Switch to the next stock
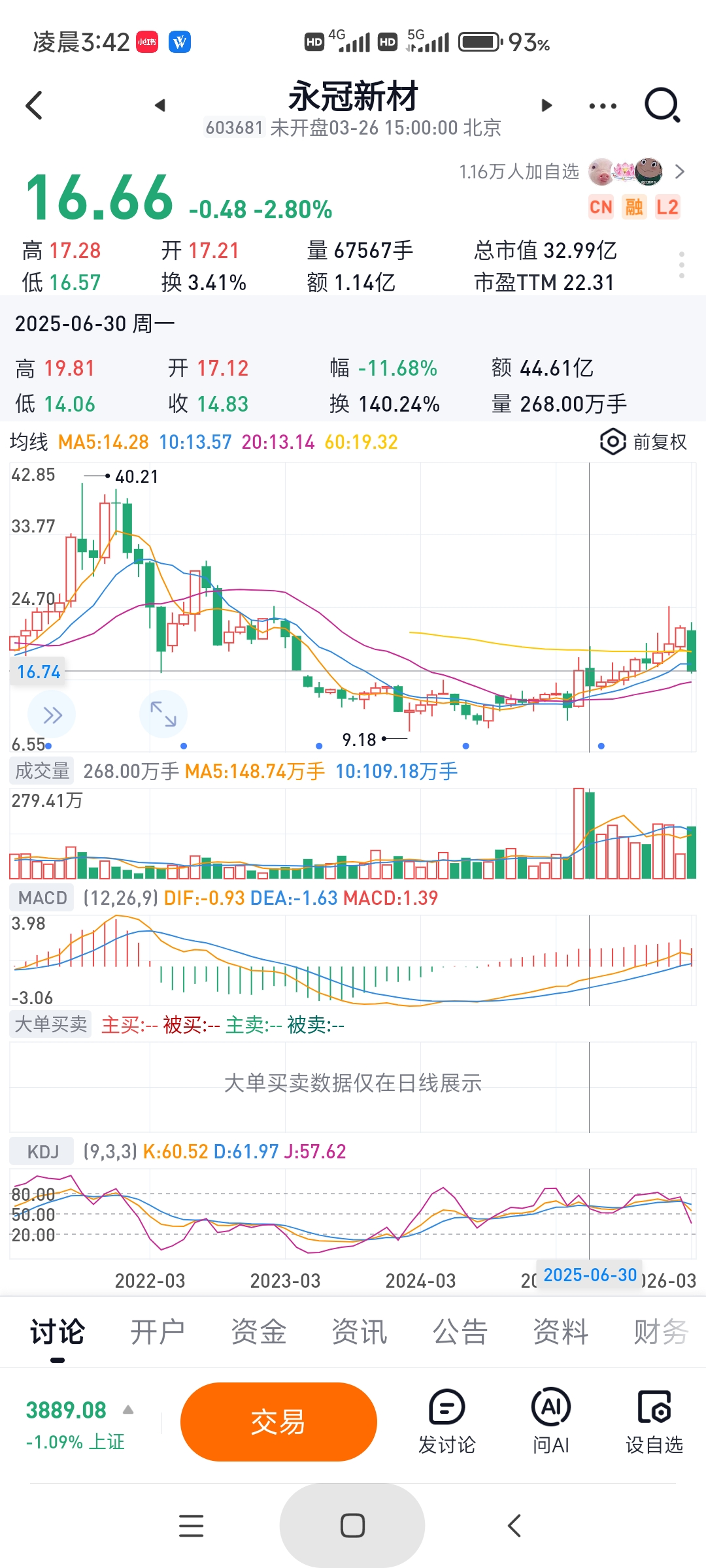This screenshot has width=706, height=1568. click(x=546, y=105)
